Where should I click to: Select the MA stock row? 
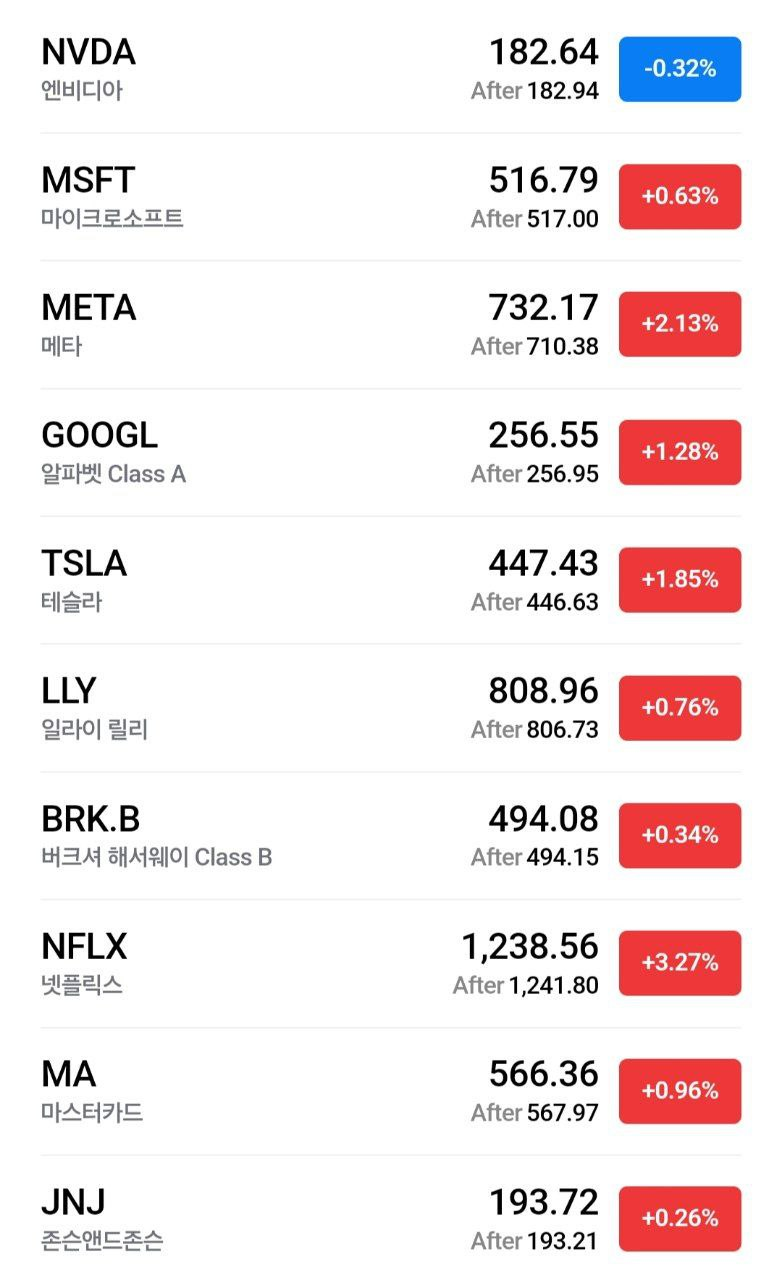click(300, 1091)
